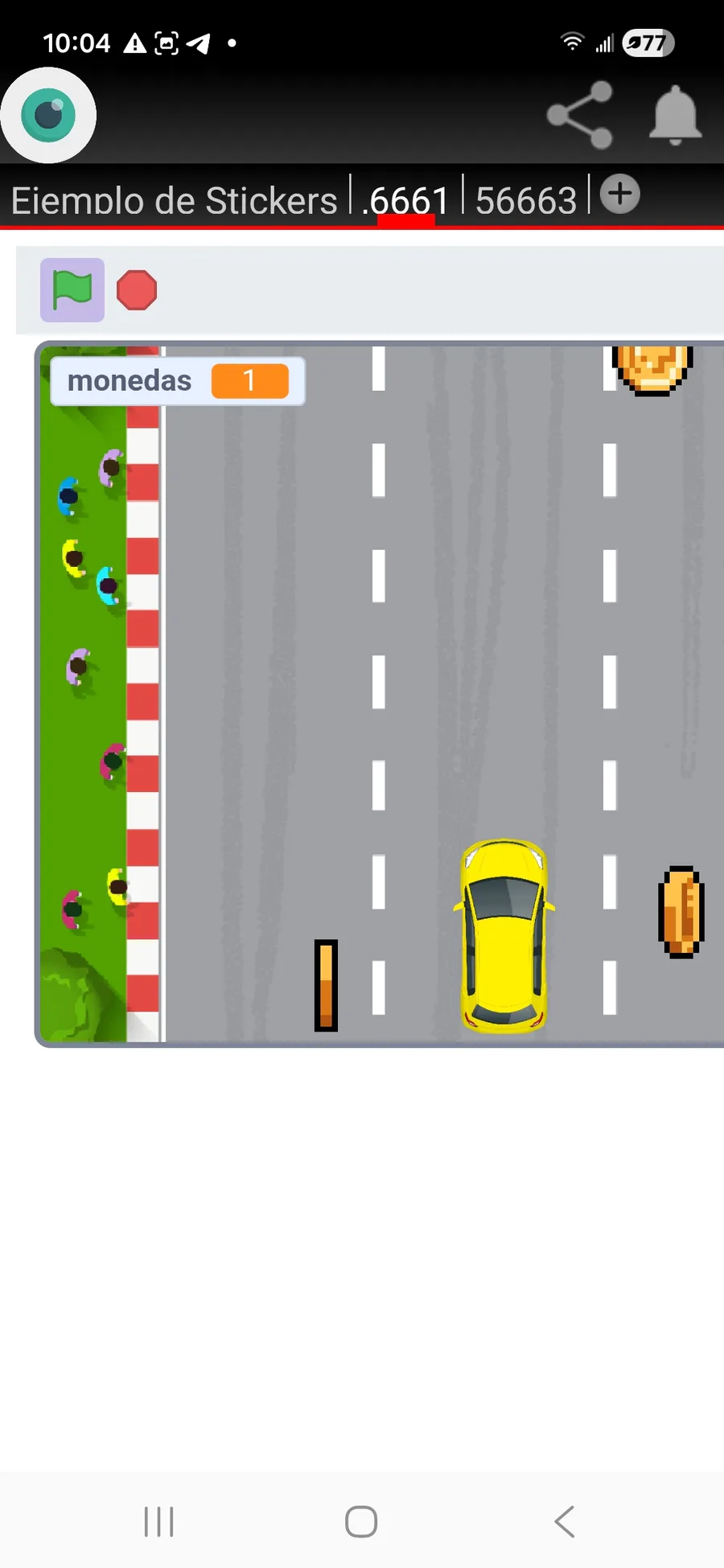Open the notifications bell

click(x=676, y=115)
